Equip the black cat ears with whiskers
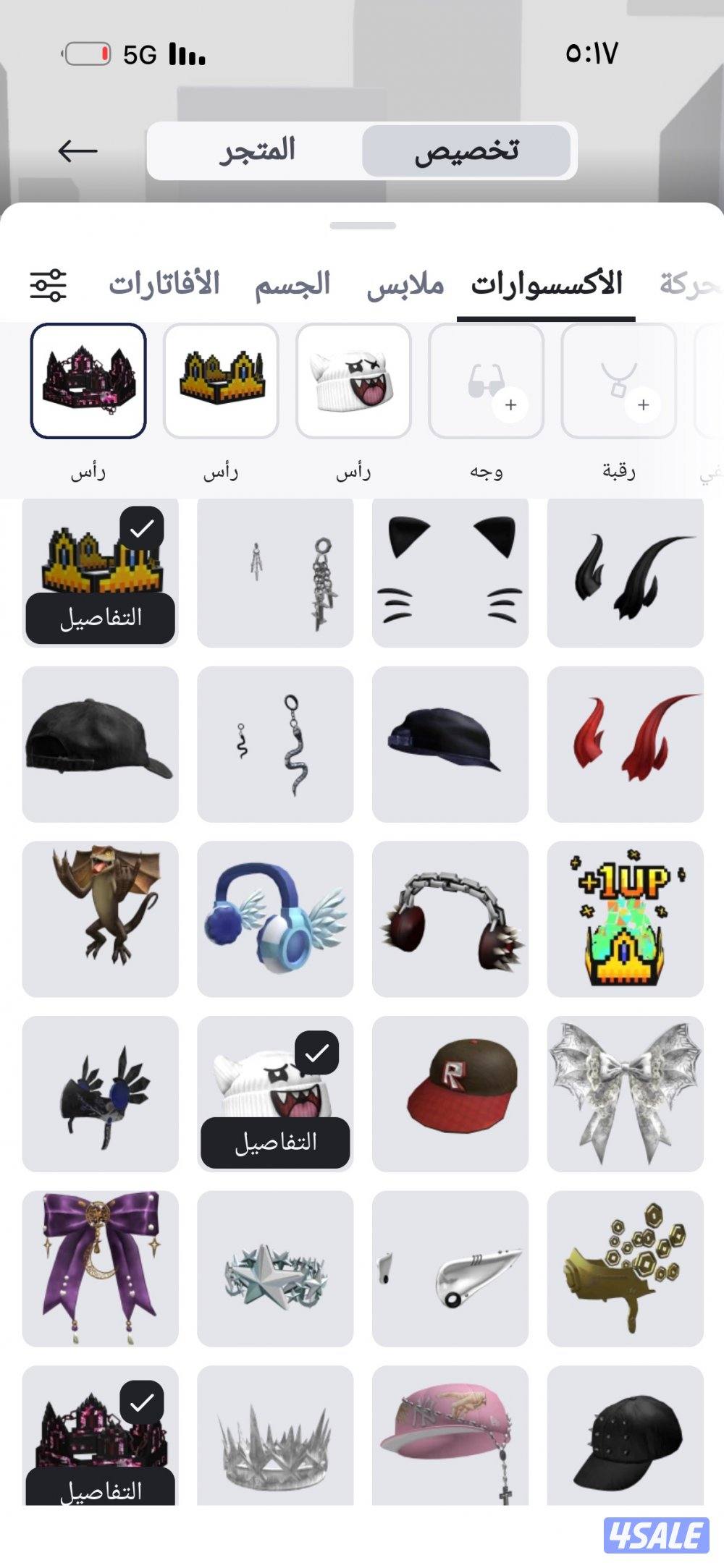Screen dimensions: 724x1568 [x=450, y=572]
